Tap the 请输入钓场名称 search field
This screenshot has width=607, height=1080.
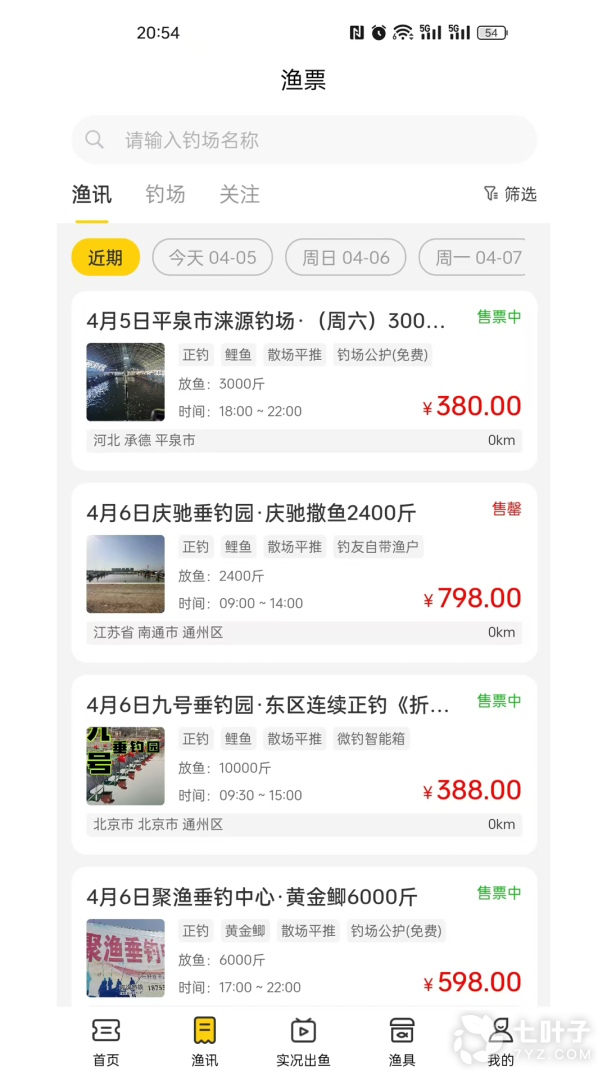click(304, 140)
